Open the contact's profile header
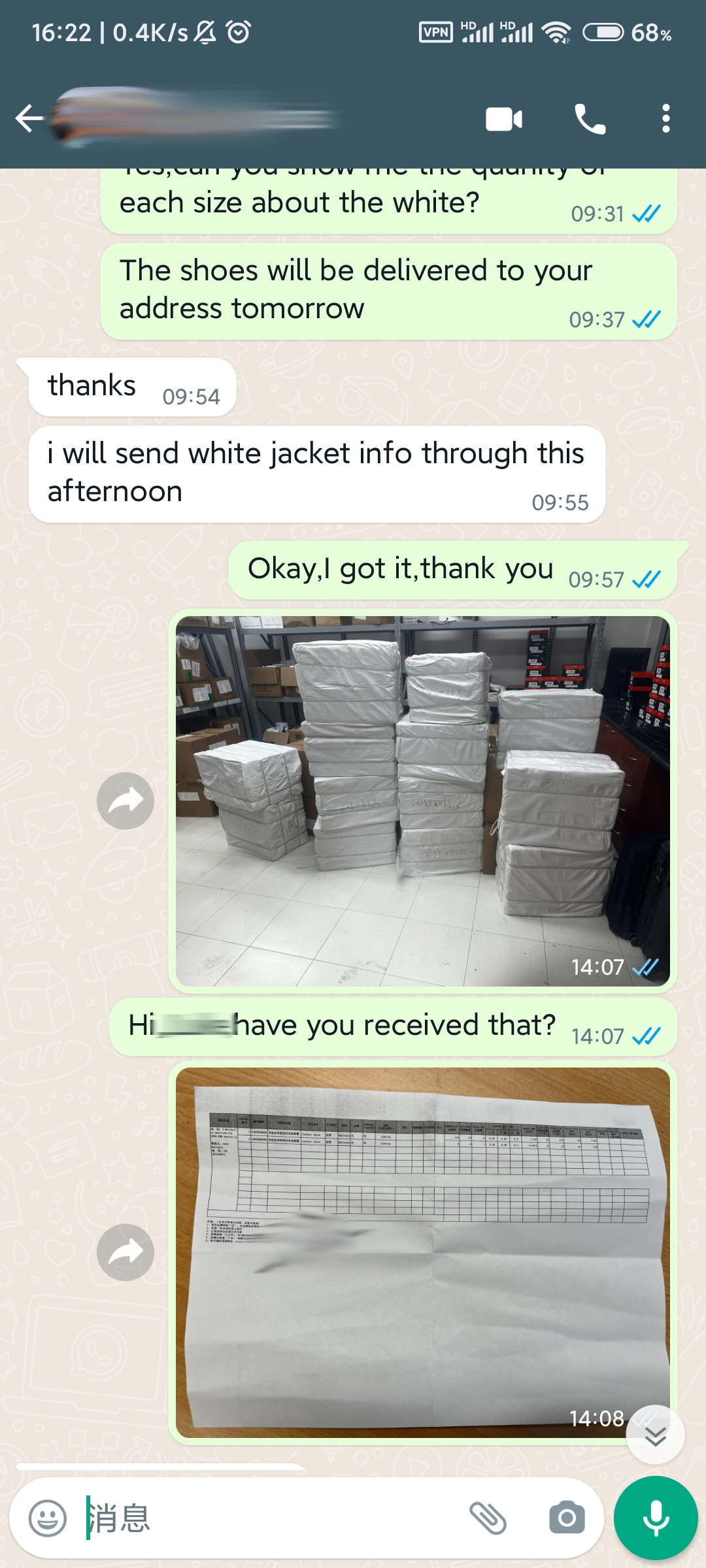The width and height of the screenshot is (706, 1568). (196, 118)
